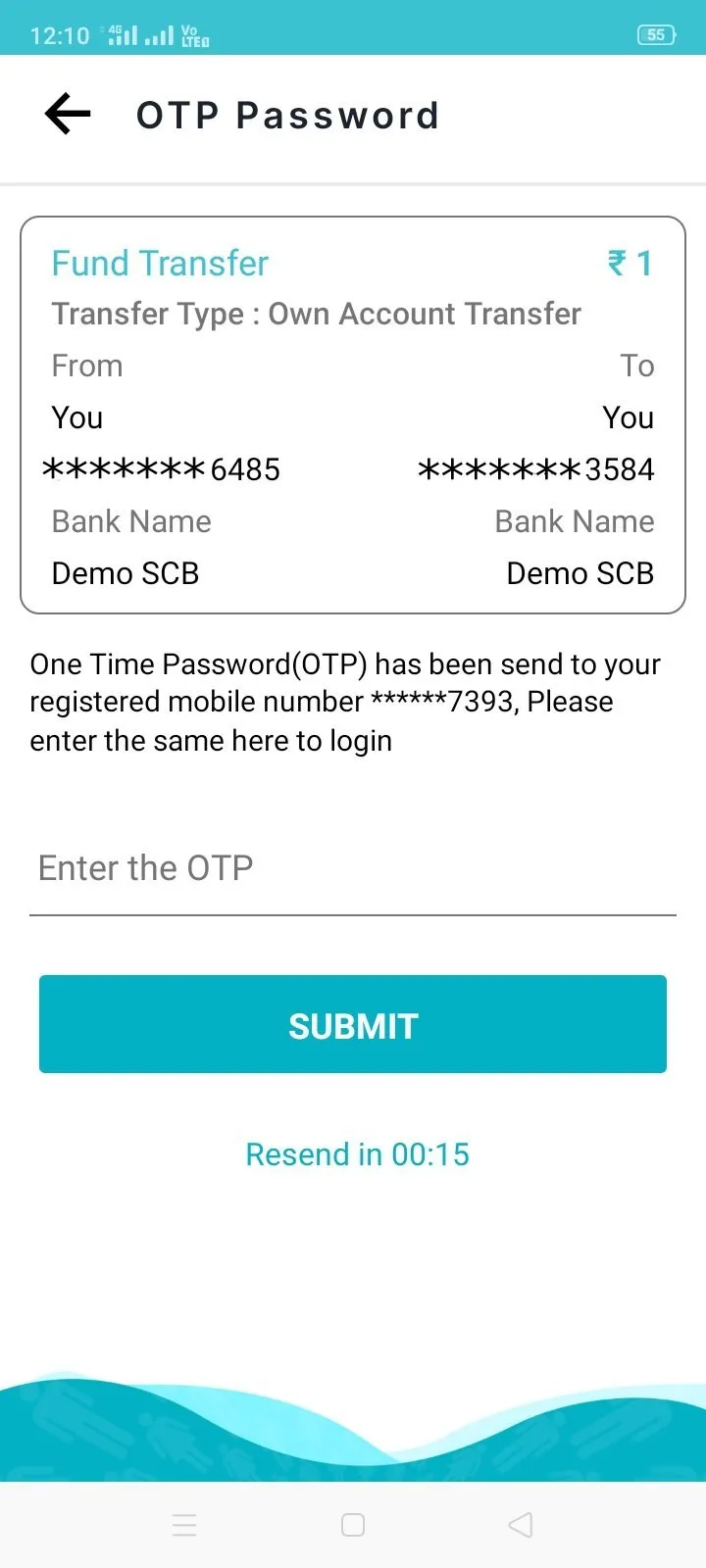
Task: Tap the OTP instruction message with ******7393
Action: (345, 701)
